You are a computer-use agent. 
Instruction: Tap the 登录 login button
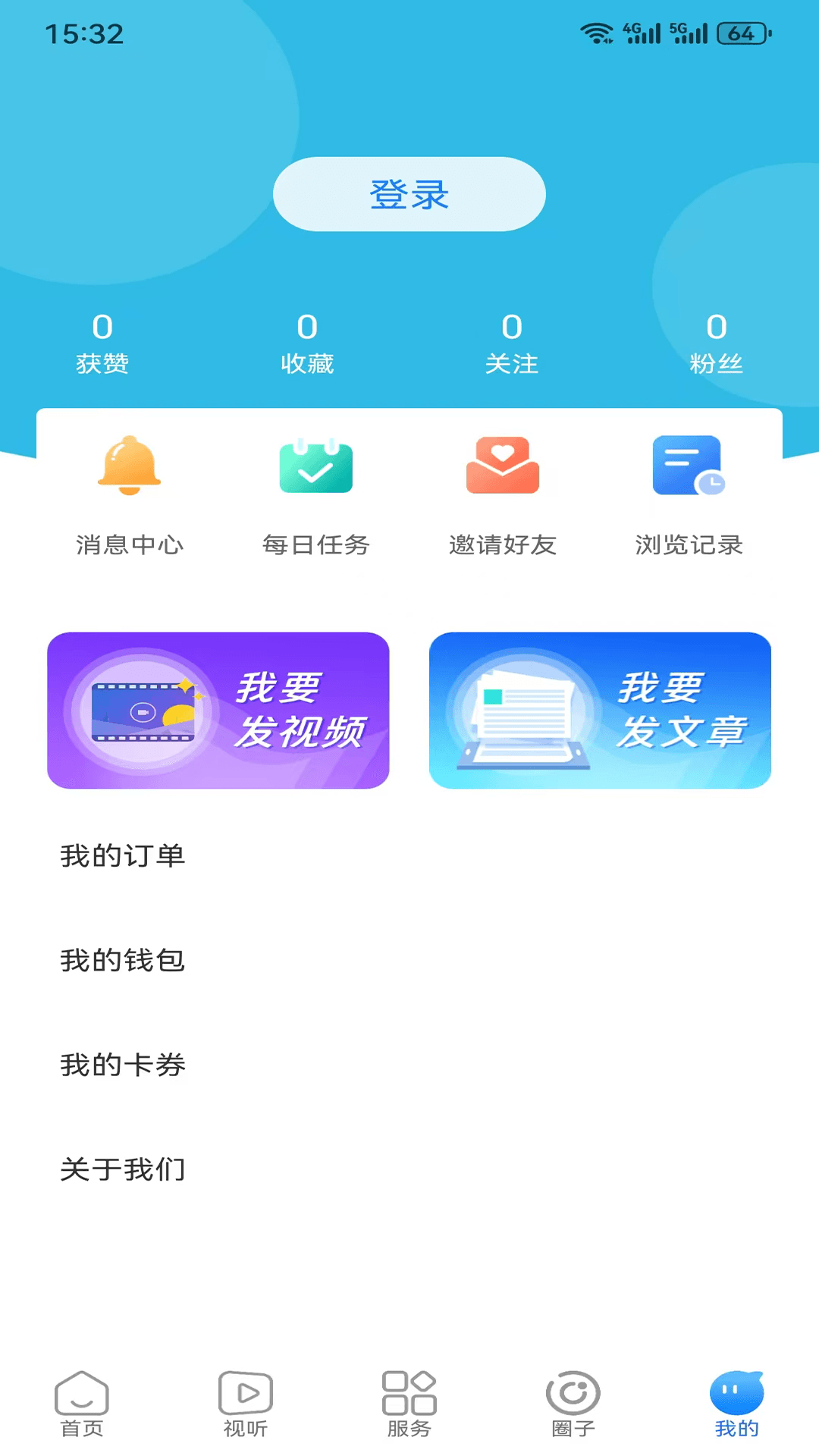coord(409,194)
